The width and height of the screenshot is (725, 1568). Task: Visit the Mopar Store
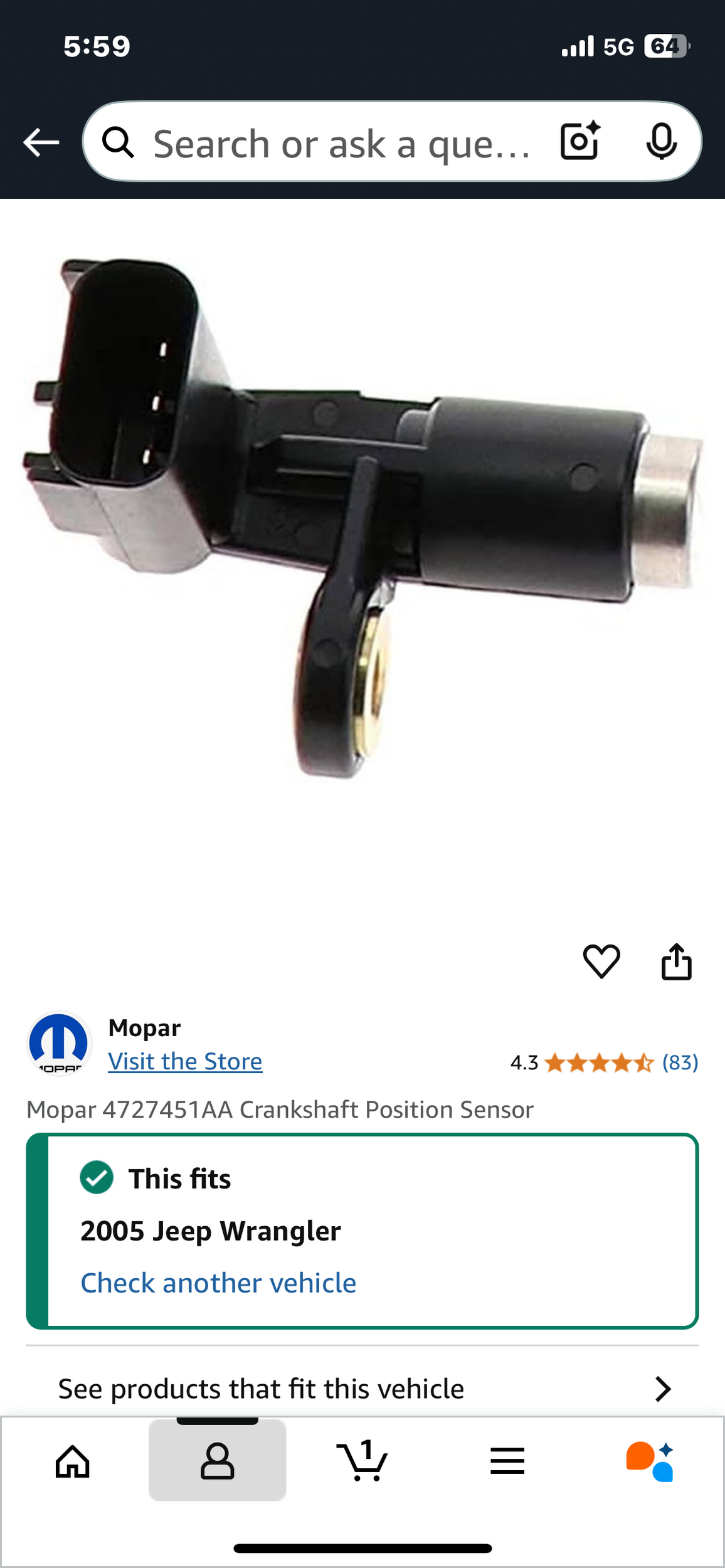coord(185,1061)
